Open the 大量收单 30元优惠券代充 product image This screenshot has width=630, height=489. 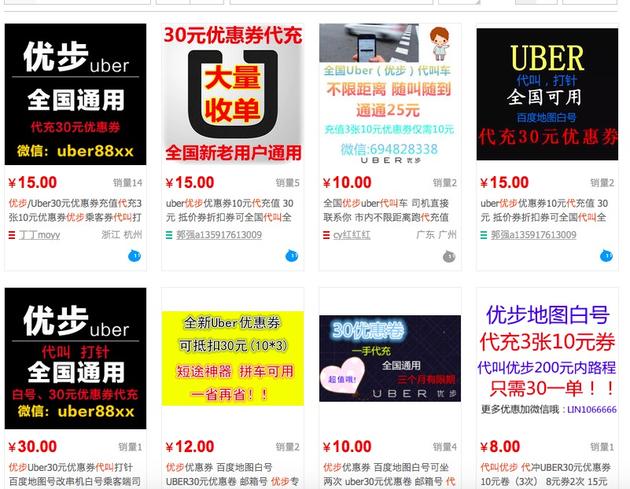(x=233, y=95)
